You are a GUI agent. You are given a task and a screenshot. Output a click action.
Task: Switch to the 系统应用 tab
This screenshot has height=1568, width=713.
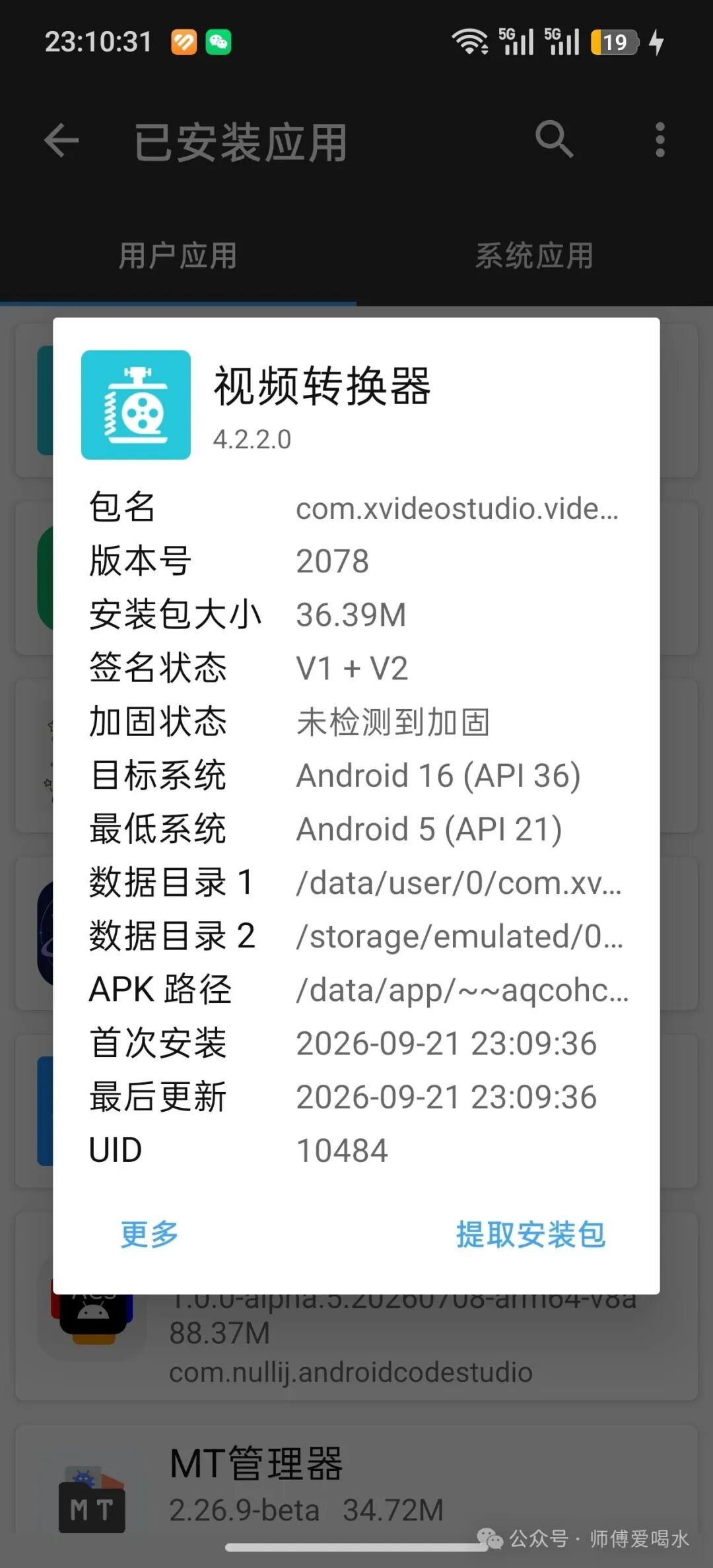point(535,256)
